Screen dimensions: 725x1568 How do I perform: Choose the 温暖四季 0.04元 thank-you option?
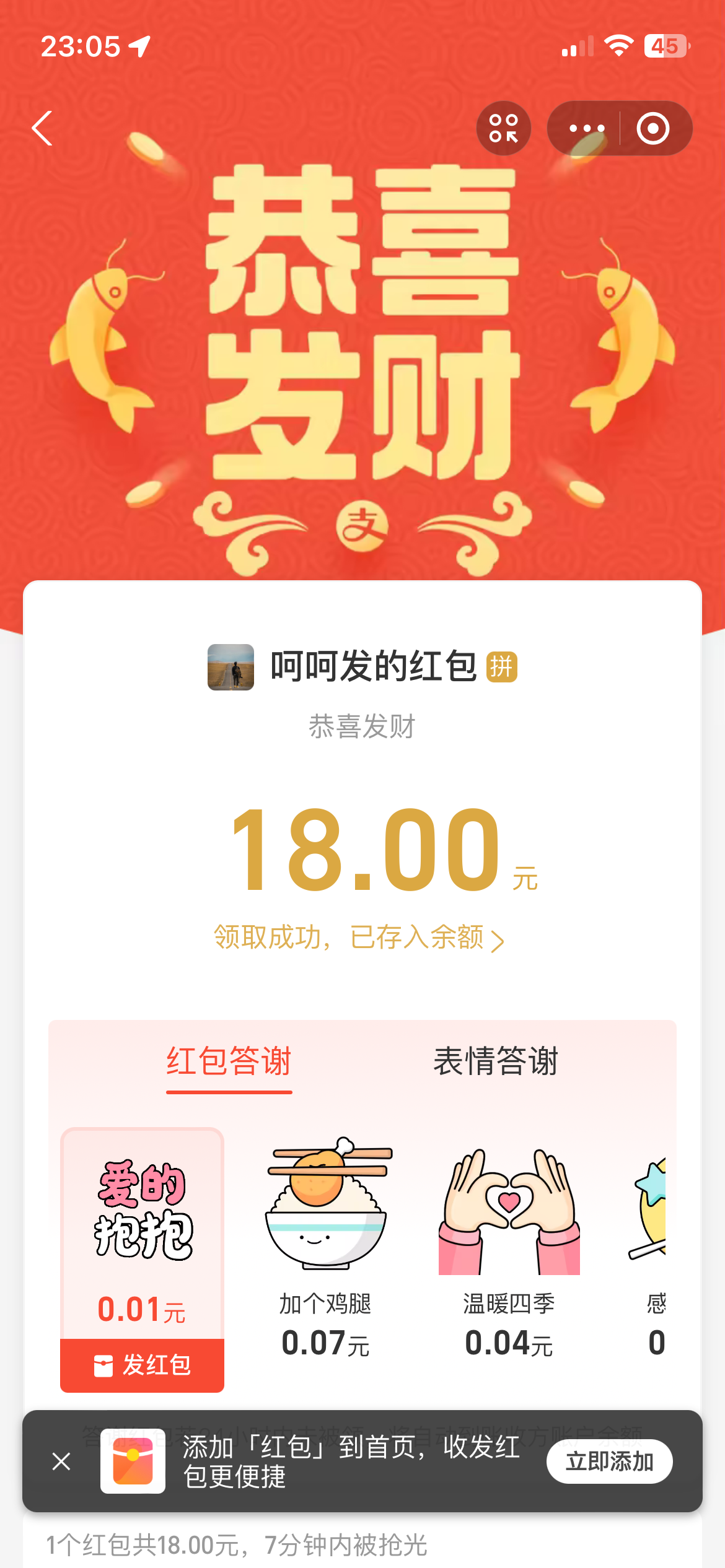pos(509,1245)
